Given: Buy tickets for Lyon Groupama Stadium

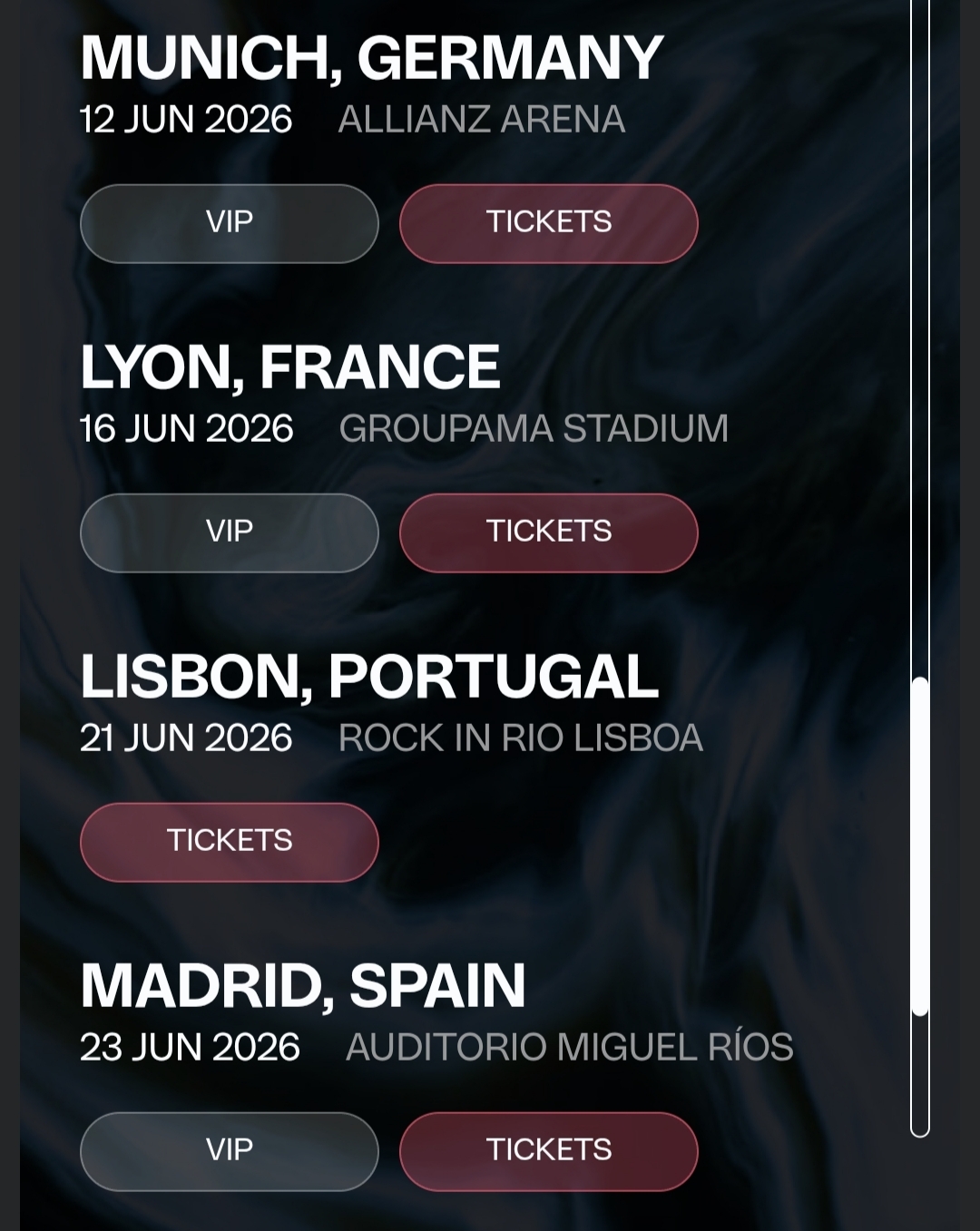Looking at the screenshot, I should click(x=548, y=532).
